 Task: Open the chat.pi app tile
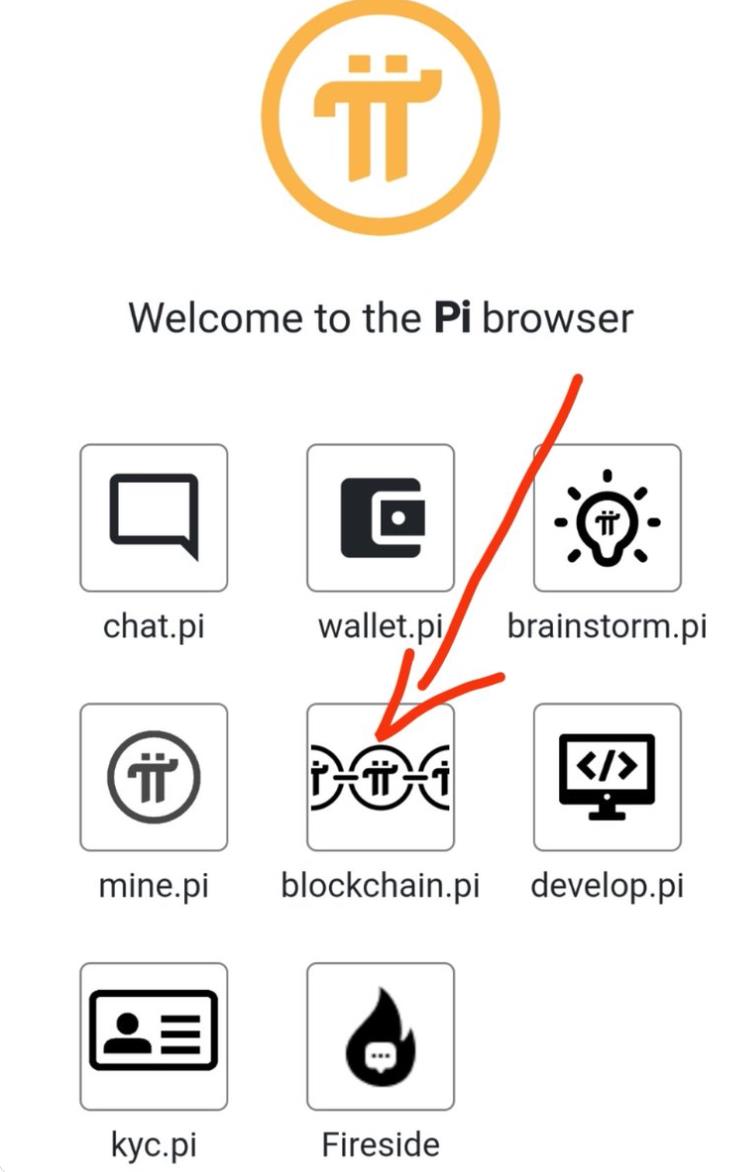tap(153, 517)
